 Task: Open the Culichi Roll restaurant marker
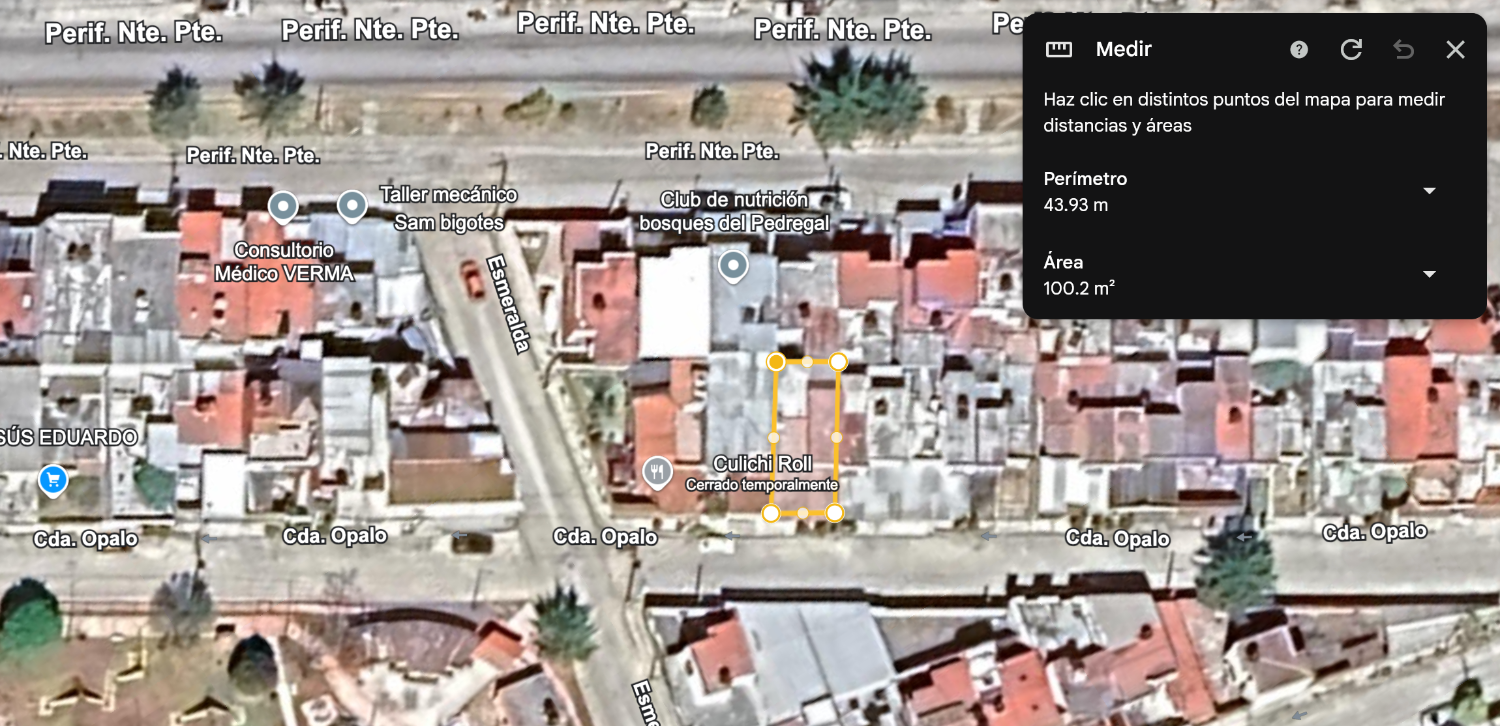pyautogui.click(x=656, y=471)
